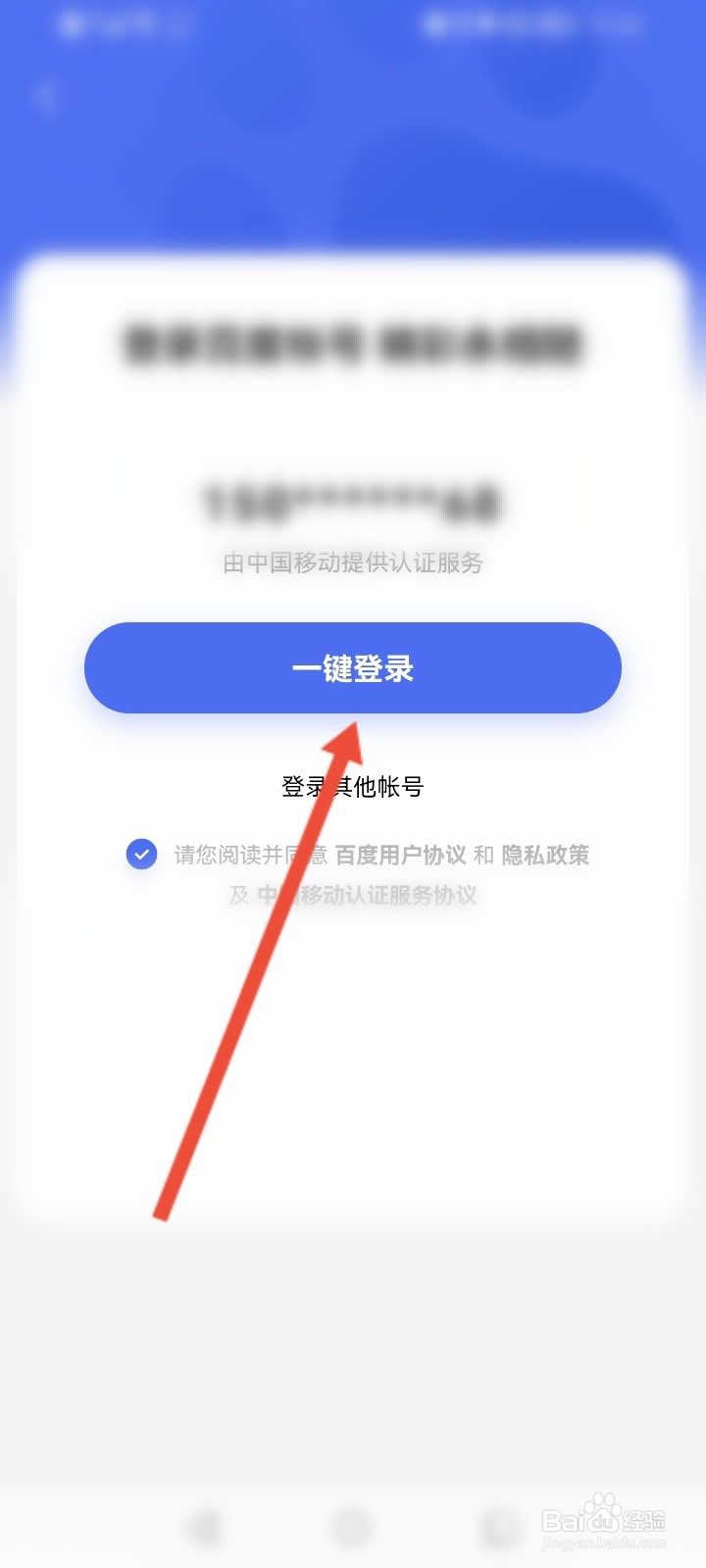706x1568 pixels.
Task: Uncheck the agreement consent checkbox
Action: tap(142, 854)
